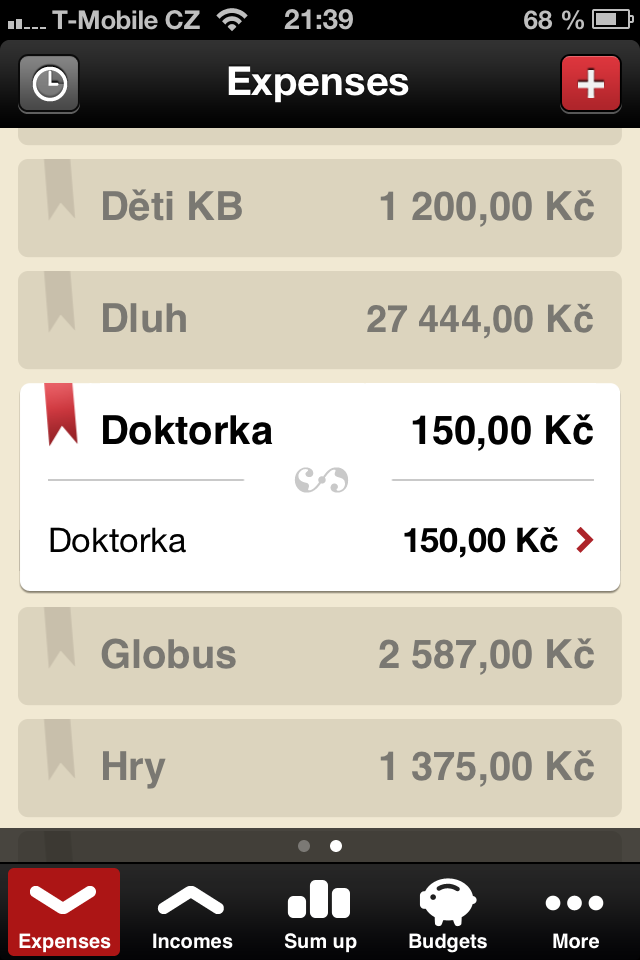
Task: Expand the Hry category
Action: click(x=320, y=767)
